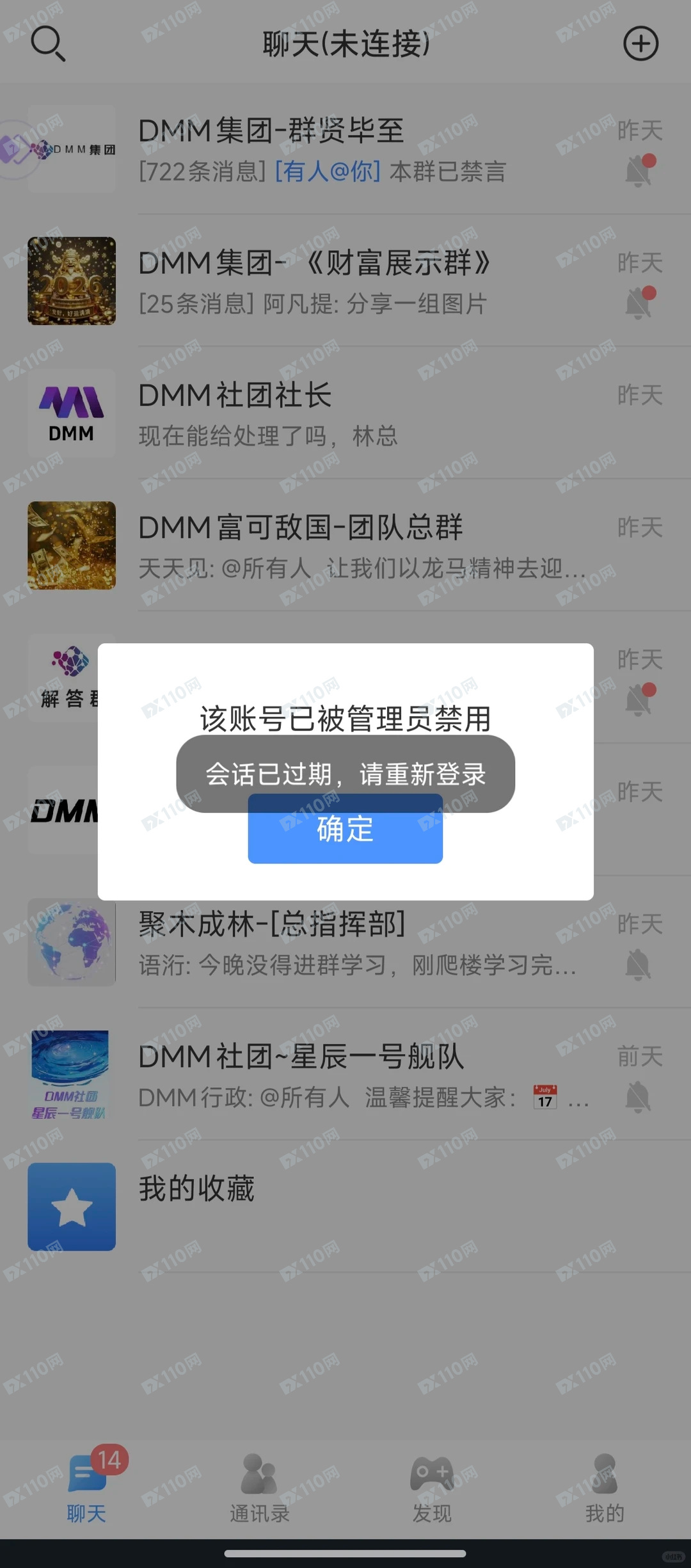Open the DMM富可敌国-团队总群 chat
Screen dimensions: 691x1568
[x=345, y=546]
